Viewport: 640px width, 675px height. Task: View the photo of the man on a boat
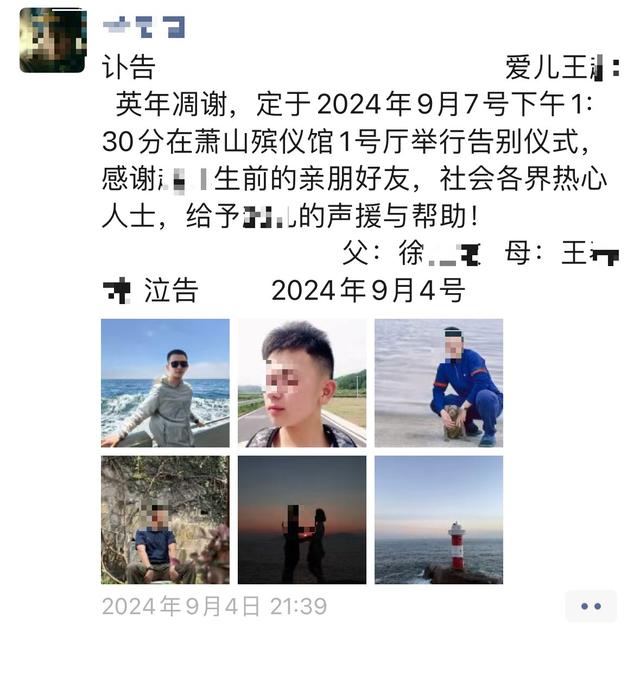pos(165,383)
